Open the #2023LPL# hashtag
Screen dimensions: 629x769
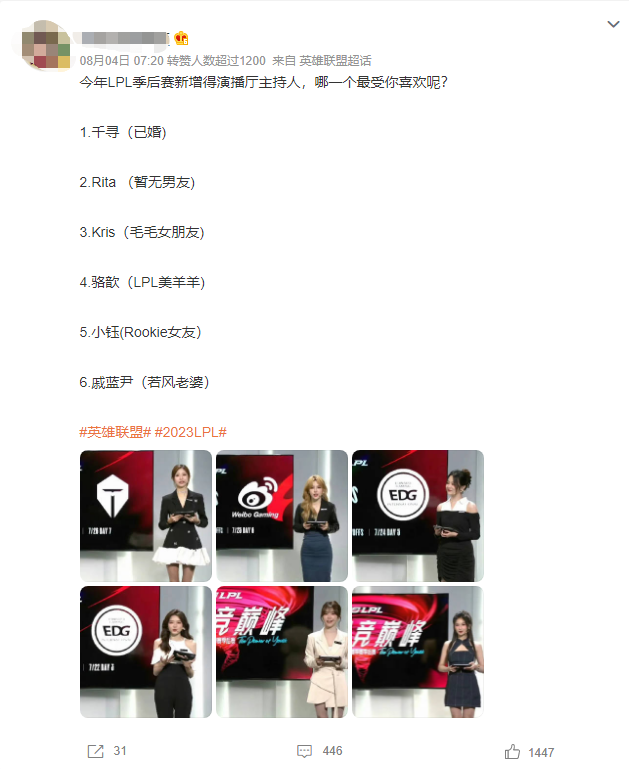tap(191, 431)
